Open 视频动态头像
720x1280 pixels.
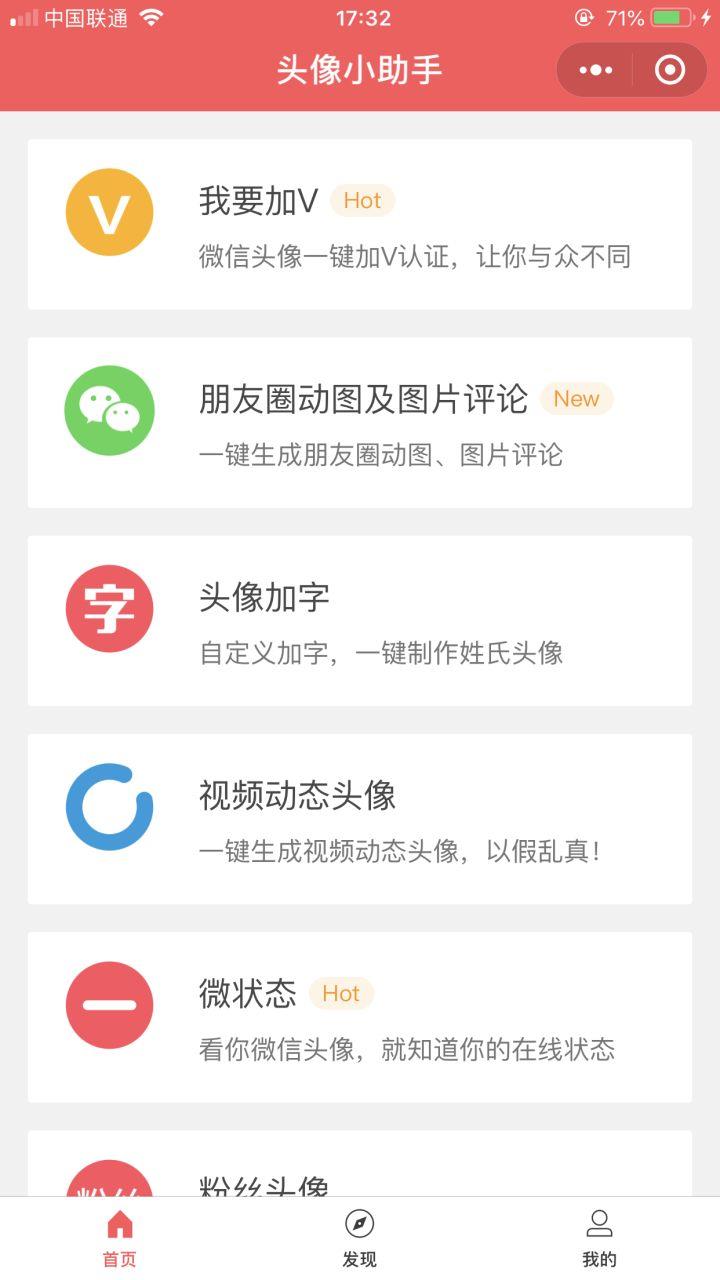[x=360, y=818]
